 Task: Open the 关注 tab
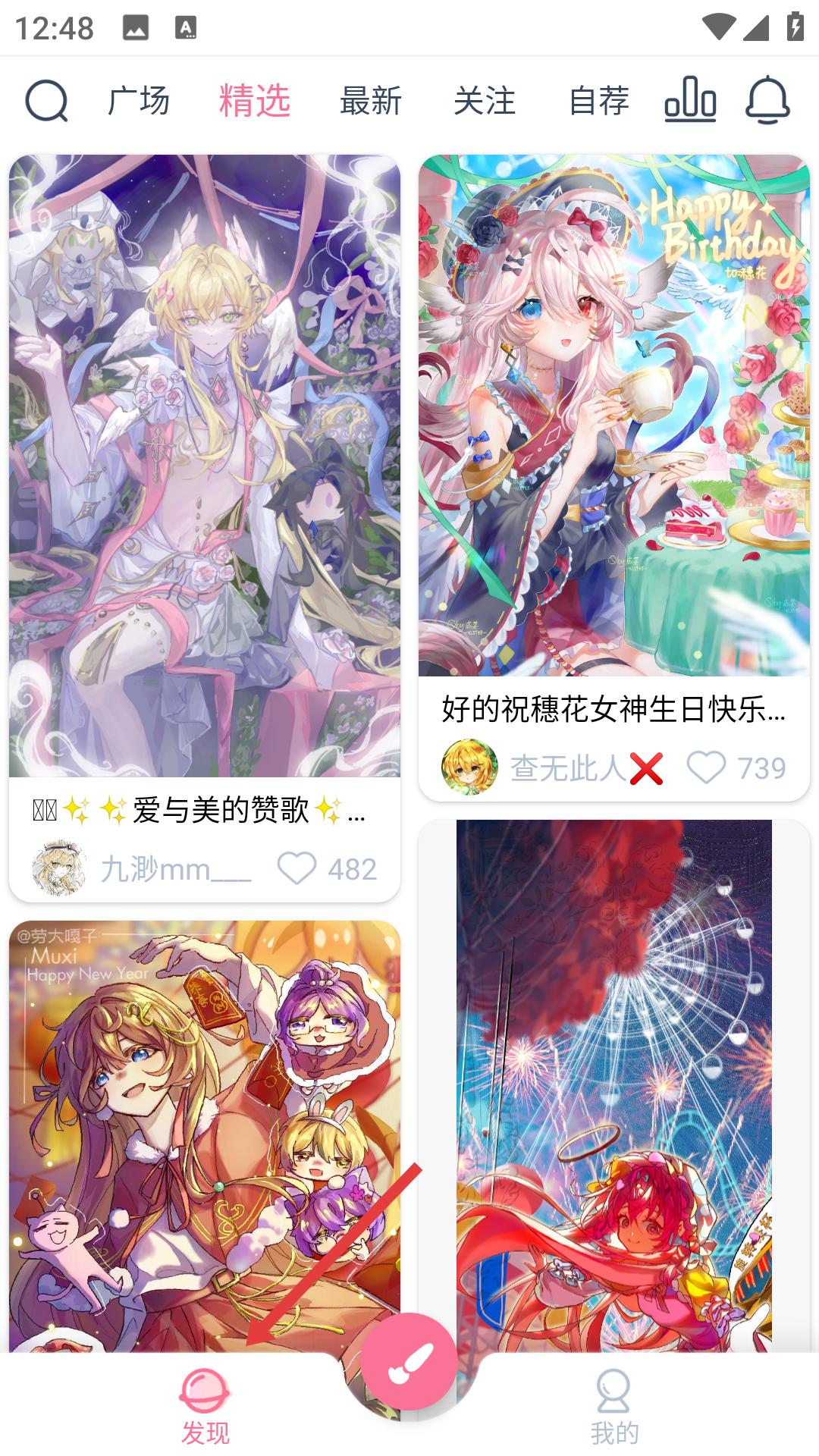pos(485,101)
